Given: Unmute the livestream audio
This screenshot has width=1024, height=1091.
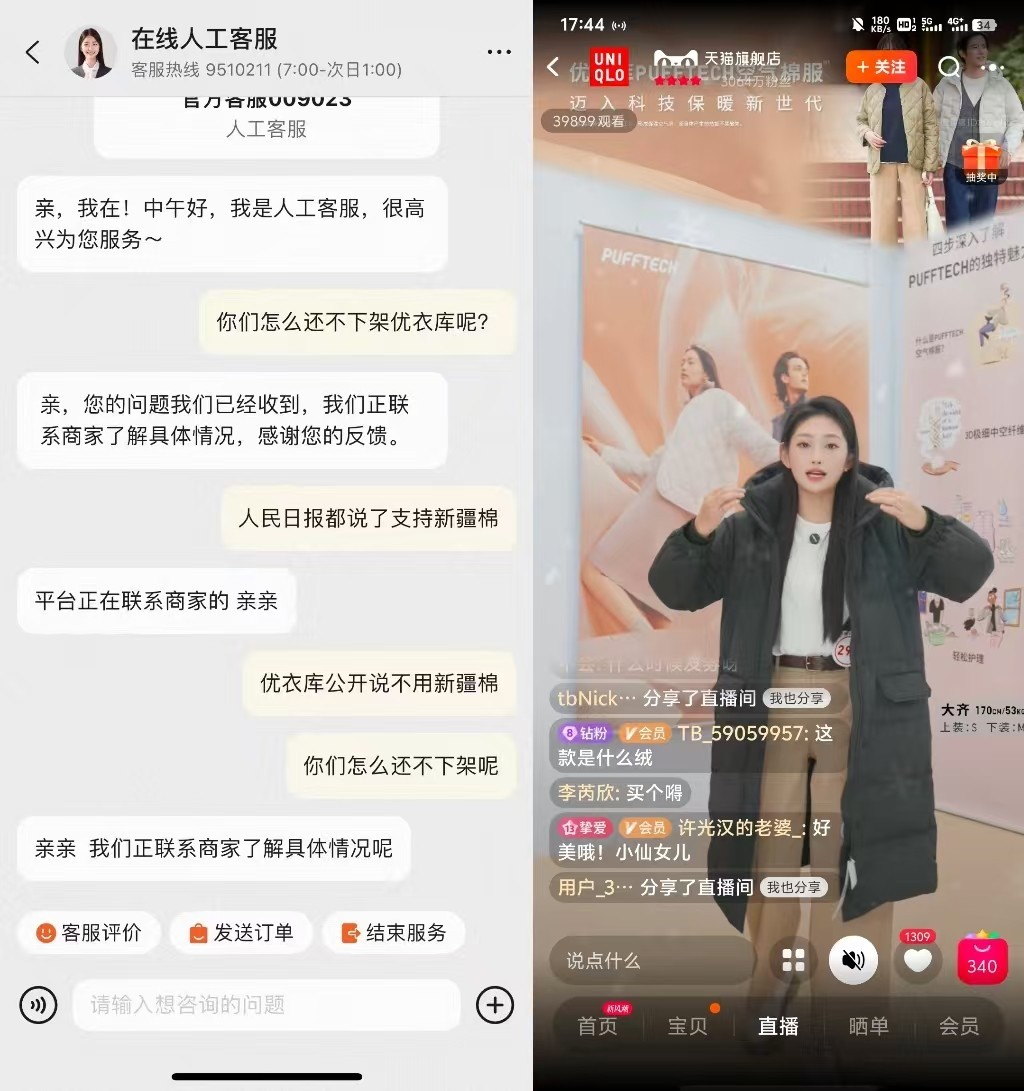Looking at the screenshot, I should 853,961.
